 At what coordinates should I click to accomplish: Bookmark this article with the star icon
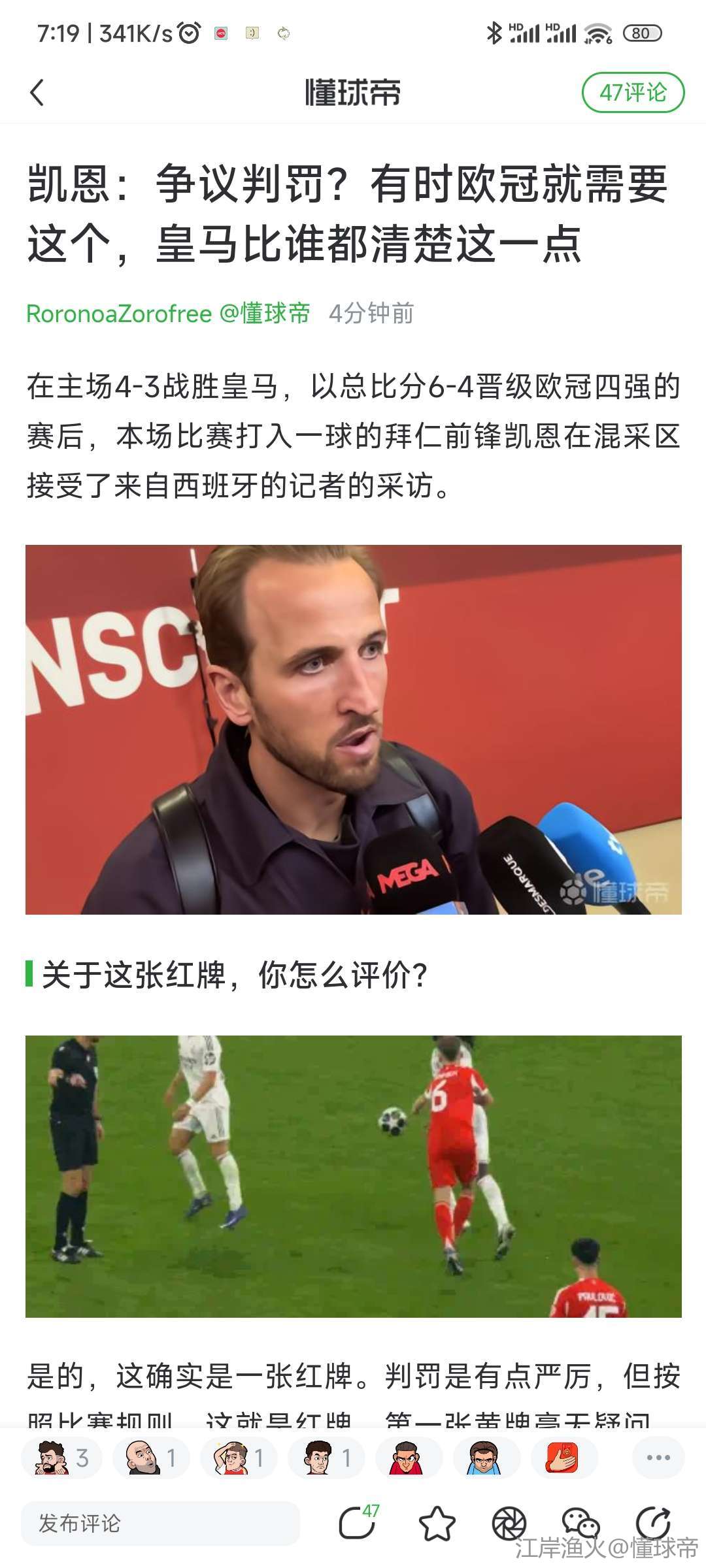click(437, 1523)
